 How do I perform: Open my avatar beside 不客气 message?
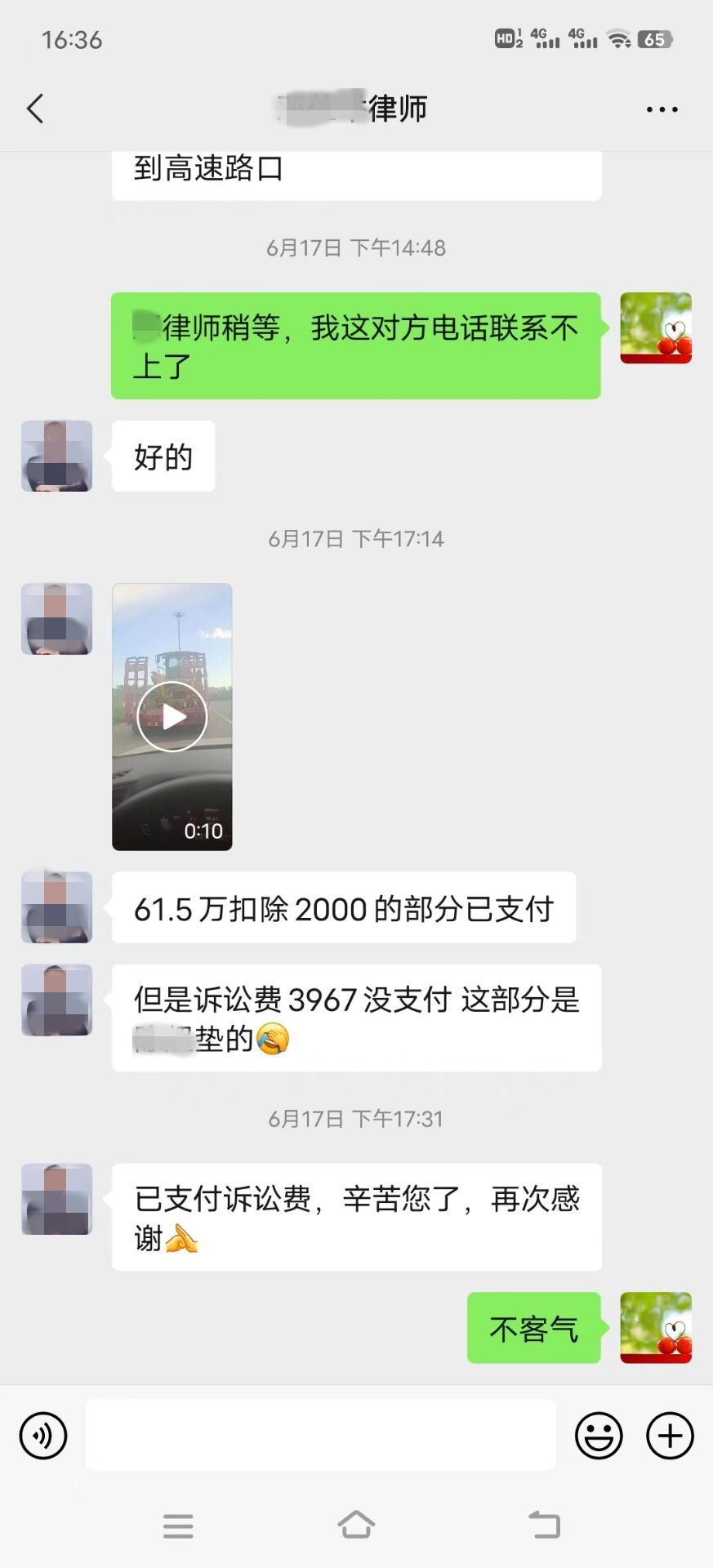pos(656,1327)
